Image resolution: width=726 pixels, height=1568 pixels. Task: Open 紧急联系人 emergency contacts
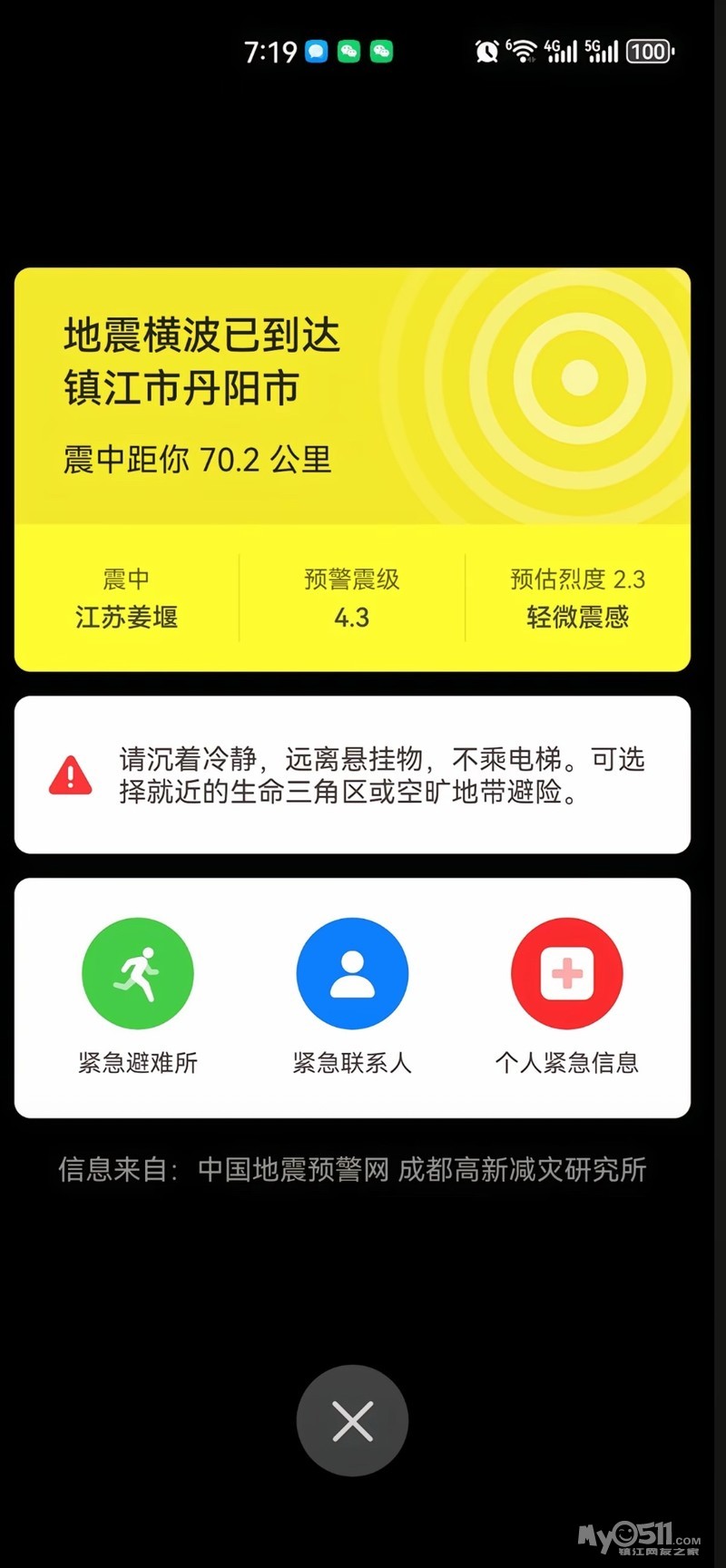click(352, 974)
